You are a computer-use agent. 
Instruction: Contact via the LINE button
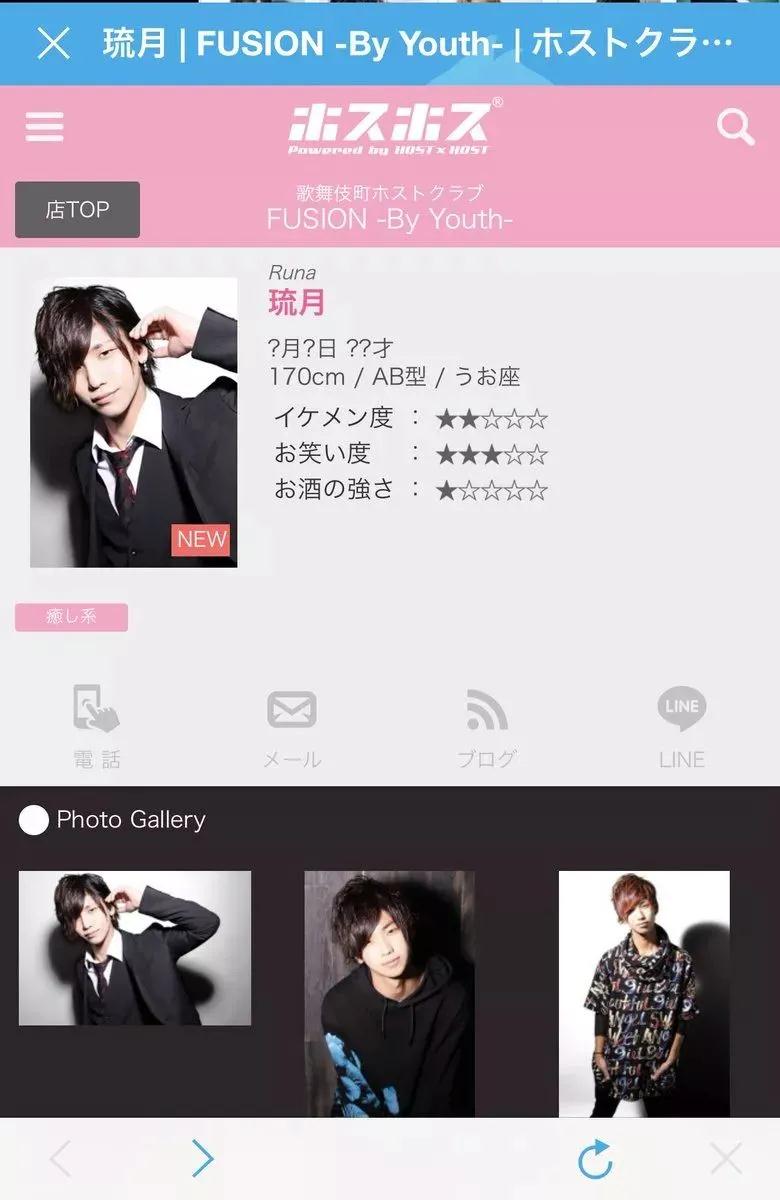682,726
